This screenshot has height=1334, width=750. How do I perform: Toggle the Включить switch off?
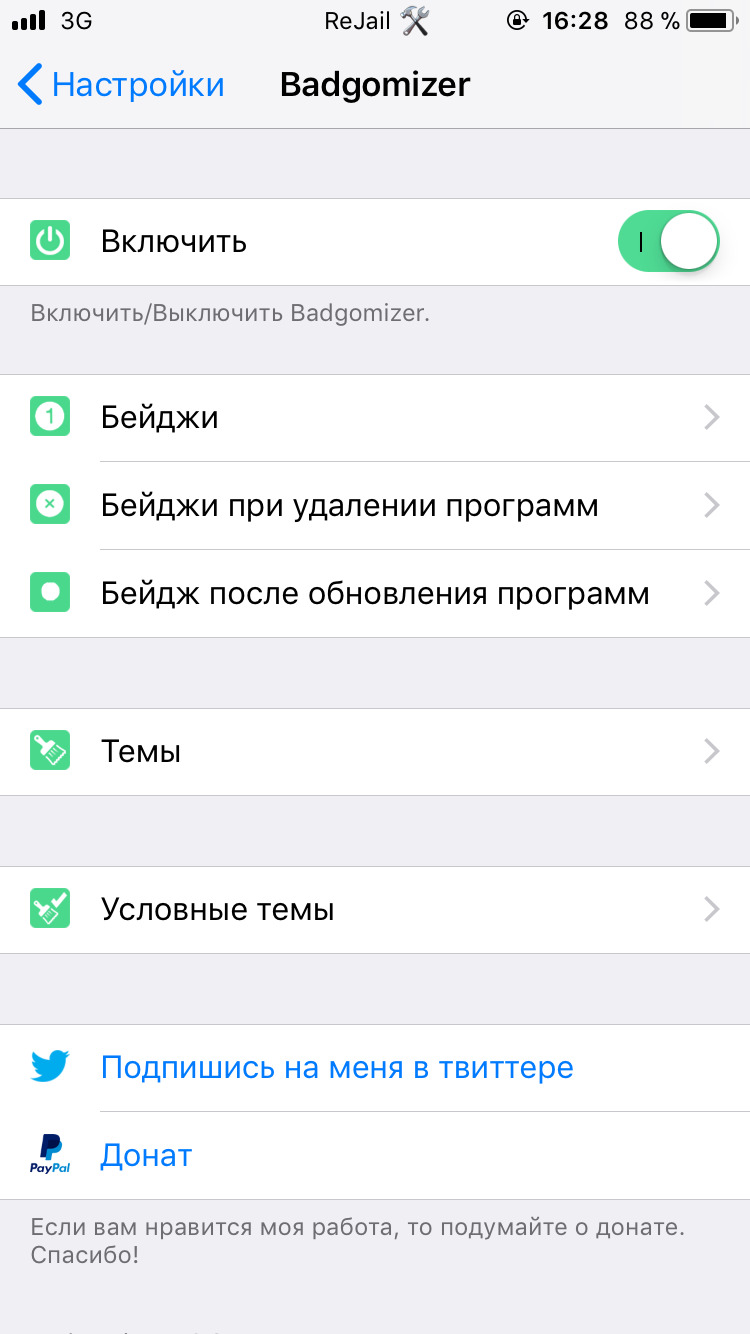pyautogui.click(x=669, y=241)
